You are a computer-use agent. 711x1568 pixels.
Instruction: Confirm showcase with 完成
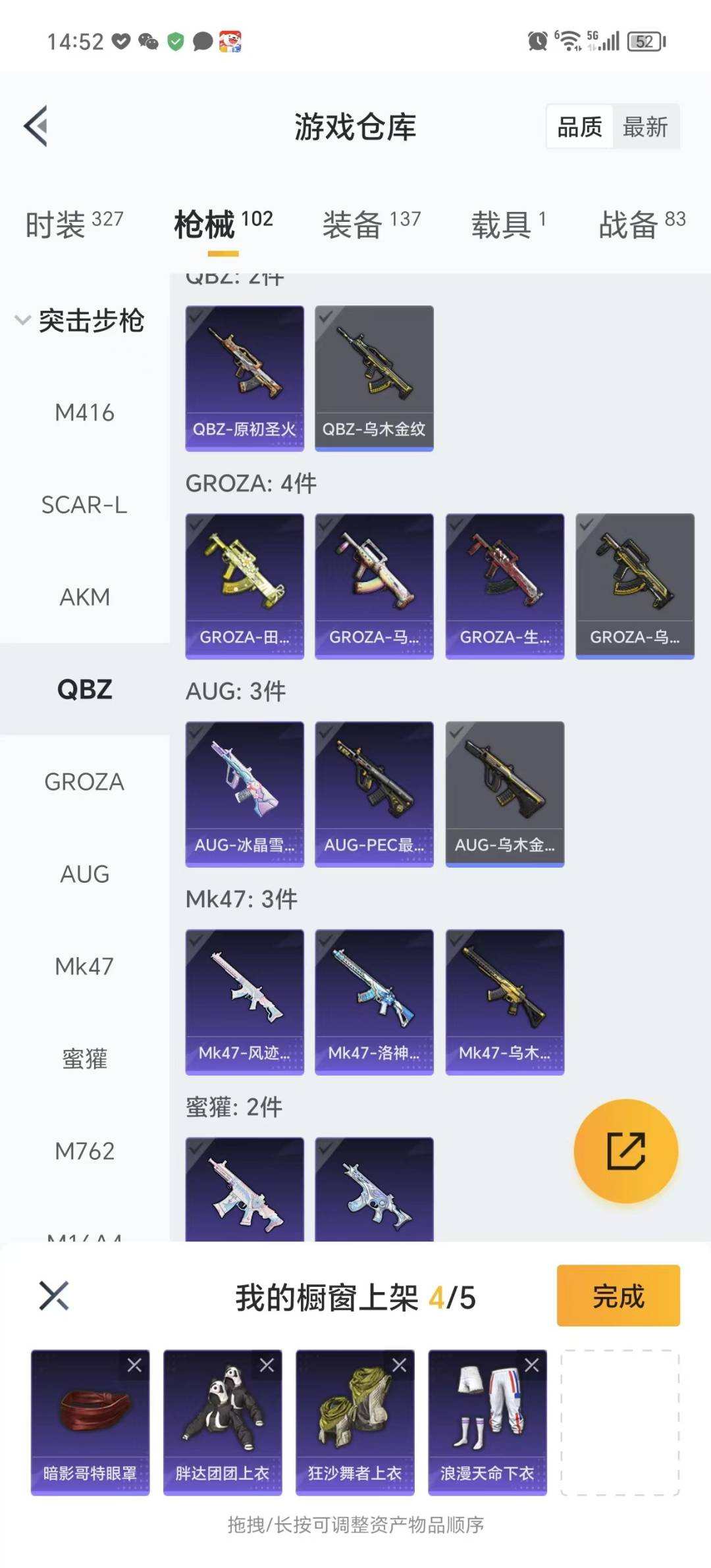618,1295
